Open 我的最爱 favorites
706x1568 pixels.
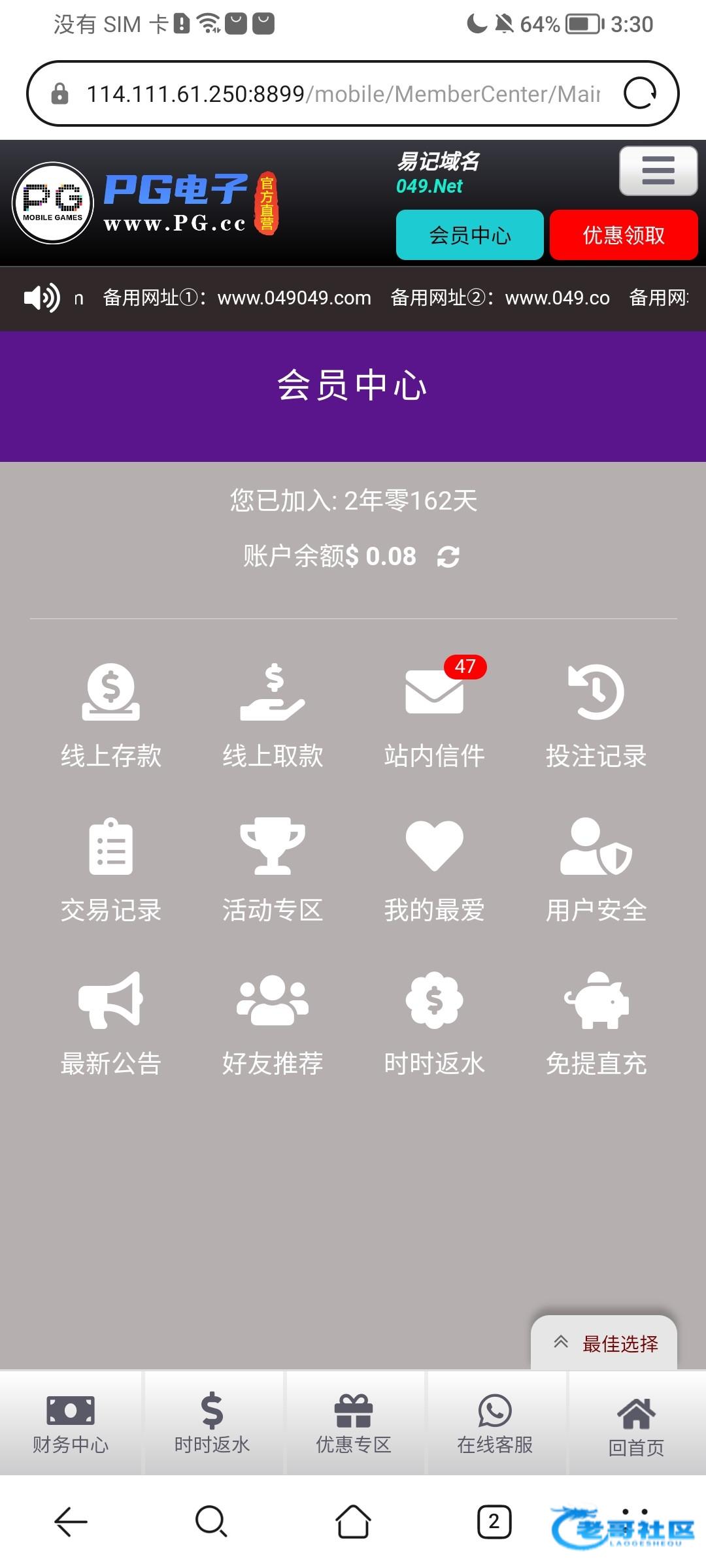tap(434, 869)
